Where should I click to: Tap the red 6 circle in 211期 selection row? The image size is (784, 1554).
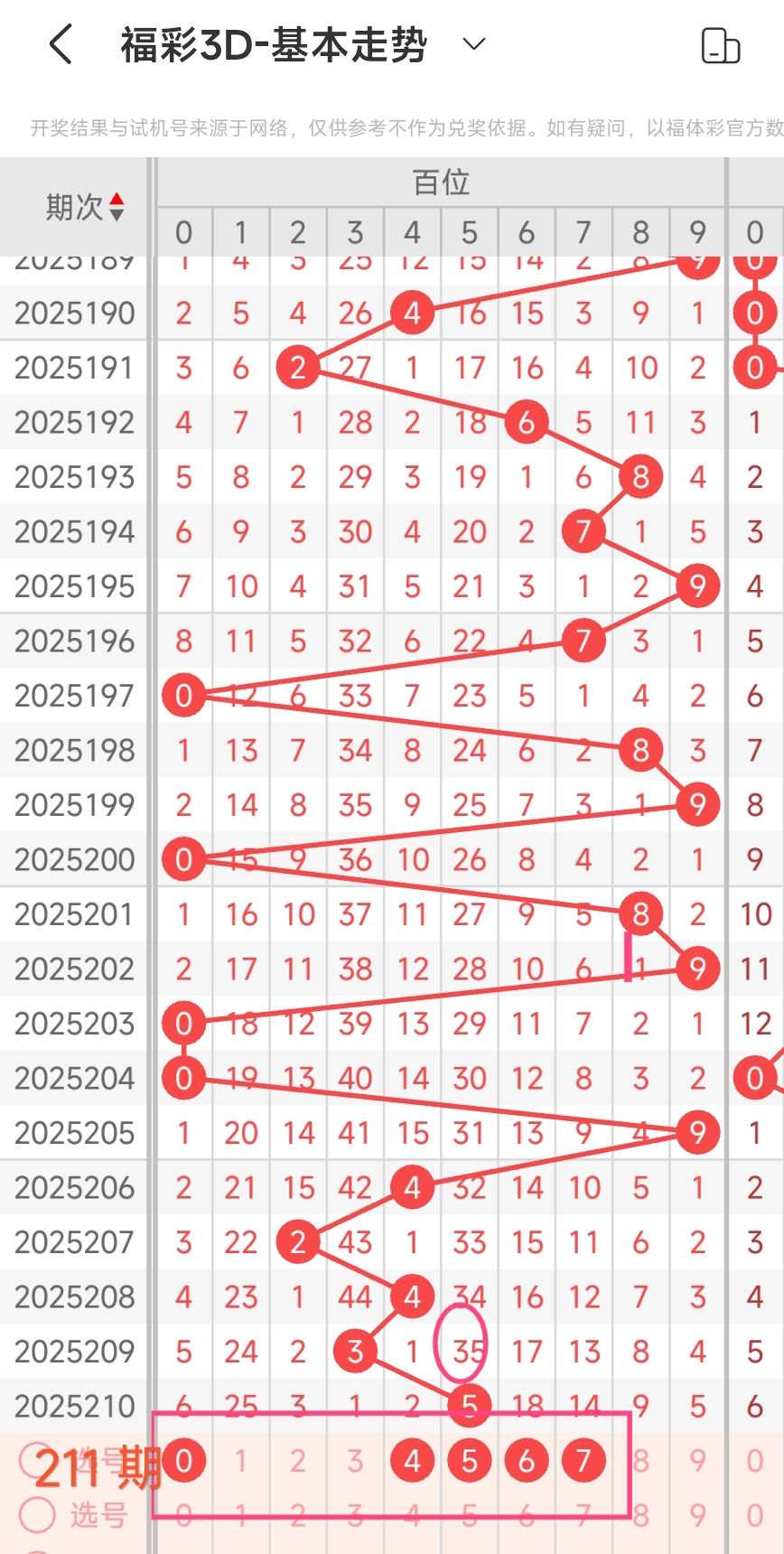click(x=527, y=1460)
